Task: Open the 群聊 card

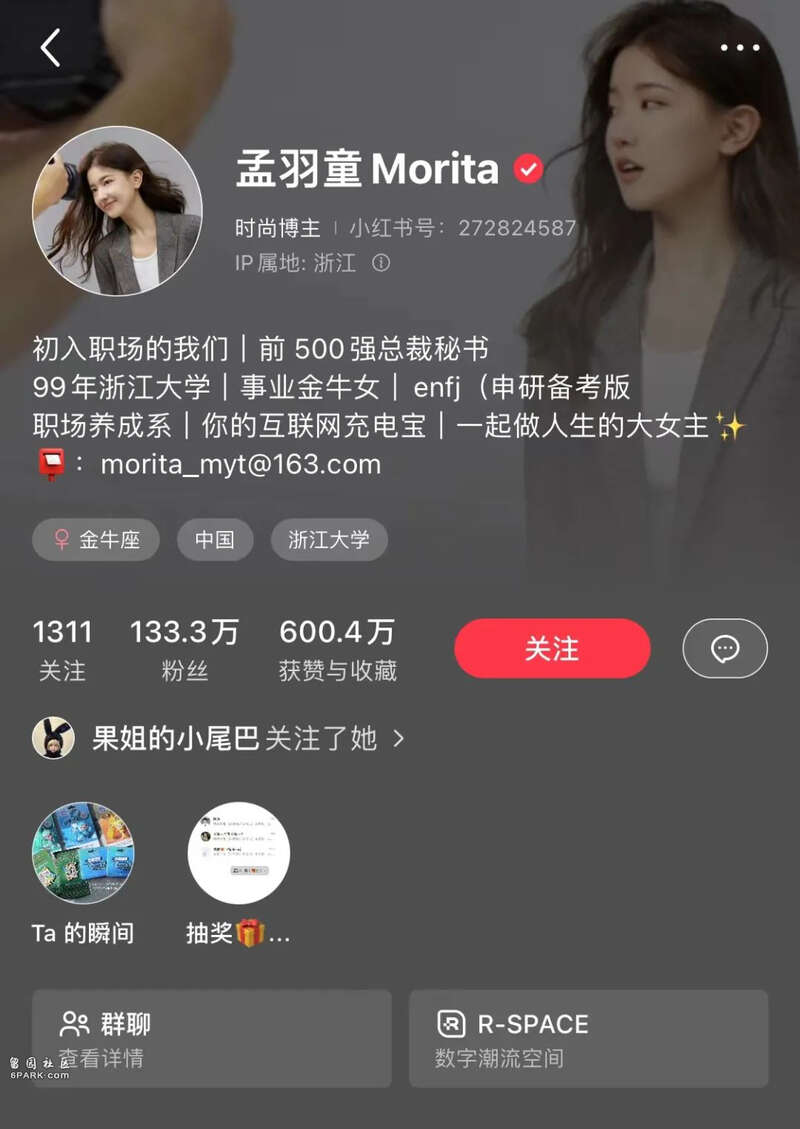Action: point(211,1038)
